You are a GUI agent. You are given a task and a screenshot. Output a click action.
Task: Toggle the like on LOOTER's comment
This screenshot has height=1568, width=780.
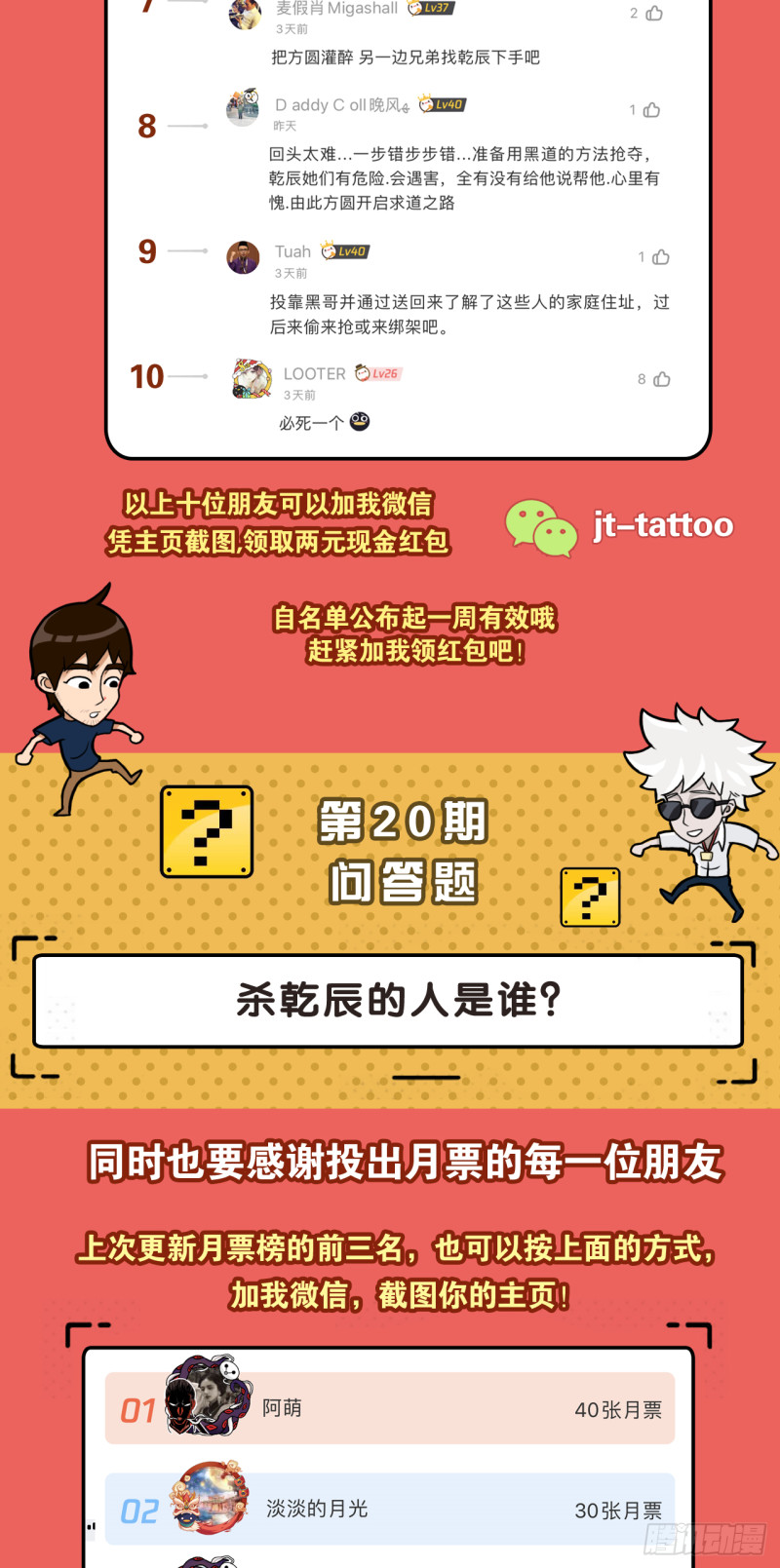click(x=658, y=379)
